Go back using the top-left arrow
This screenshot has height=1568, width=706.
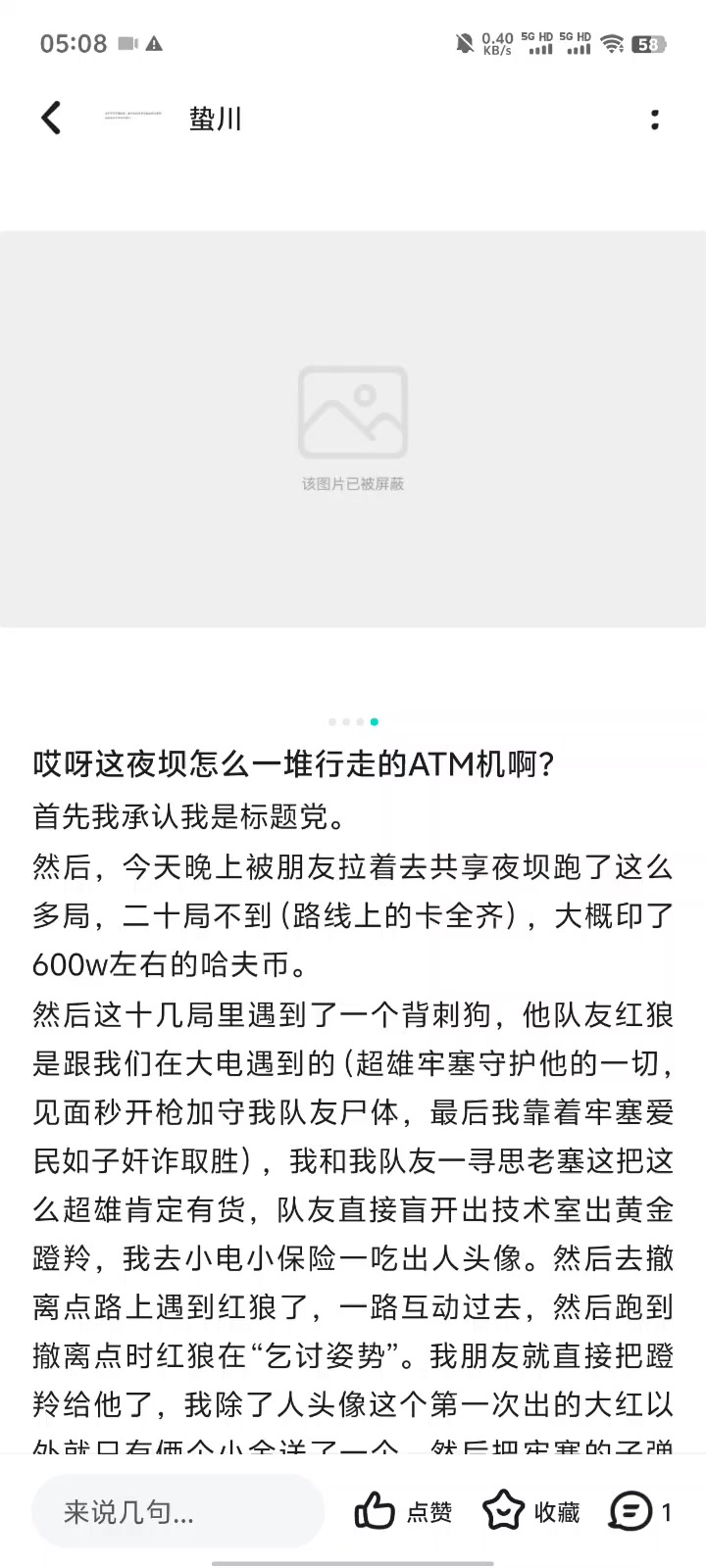point(51,119)
